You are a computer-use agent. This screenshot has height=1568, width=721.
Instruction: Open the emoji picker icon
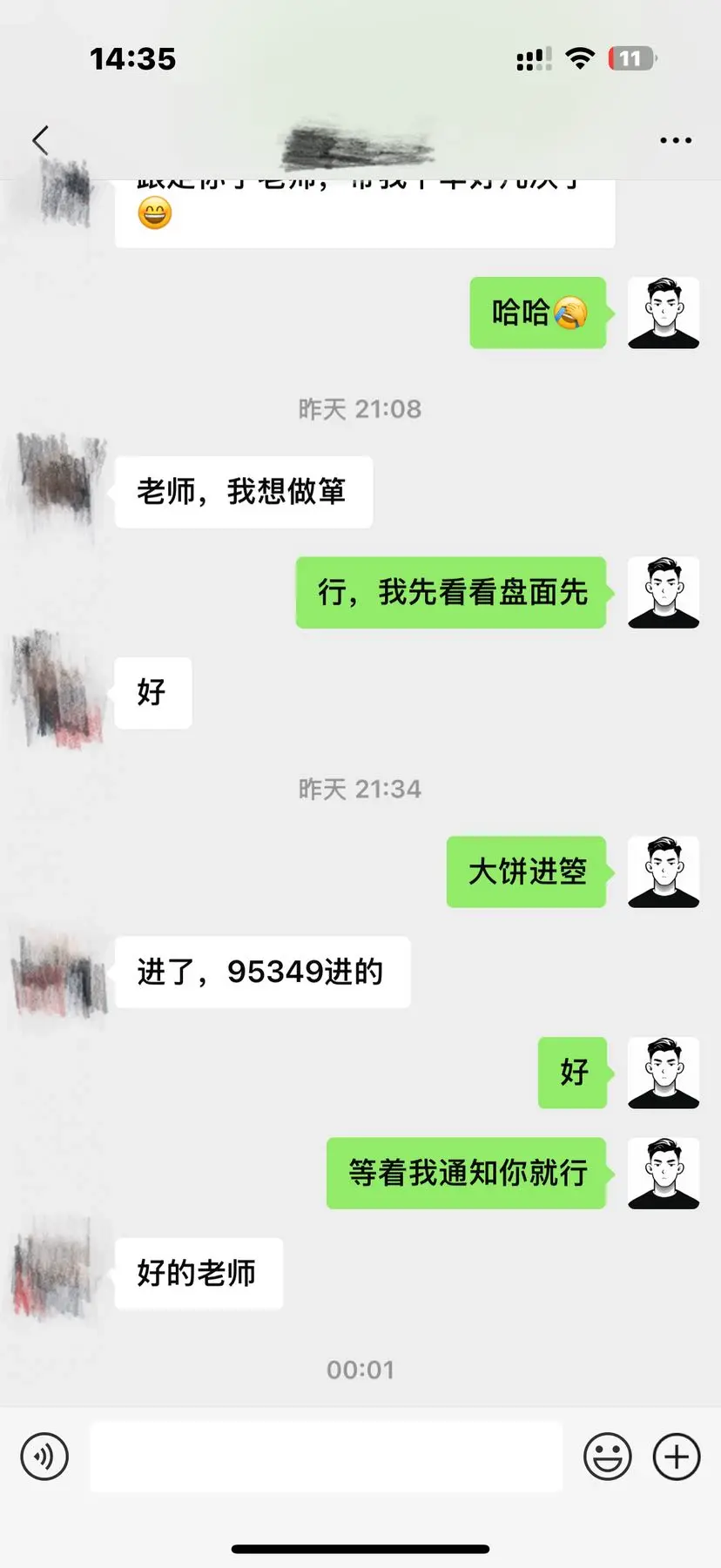(608, 1457)
